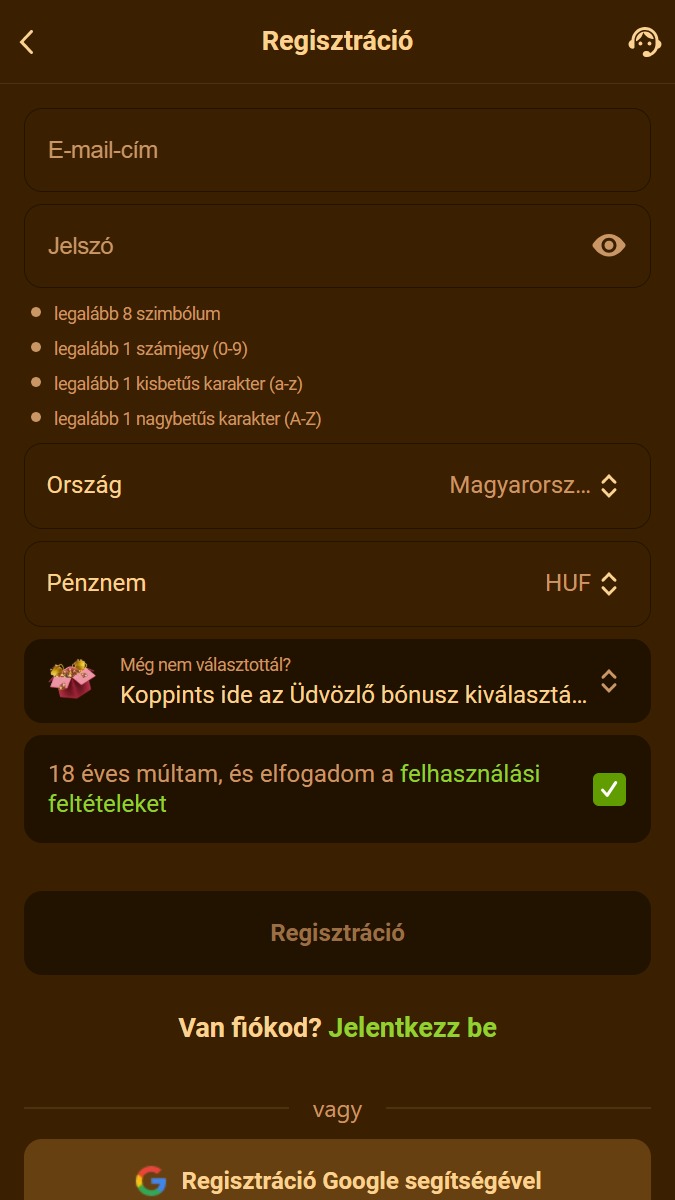The width and height of the screenshot is (675, 1200).
Task: Open the Ország country picker
Action: coord(337,486)
